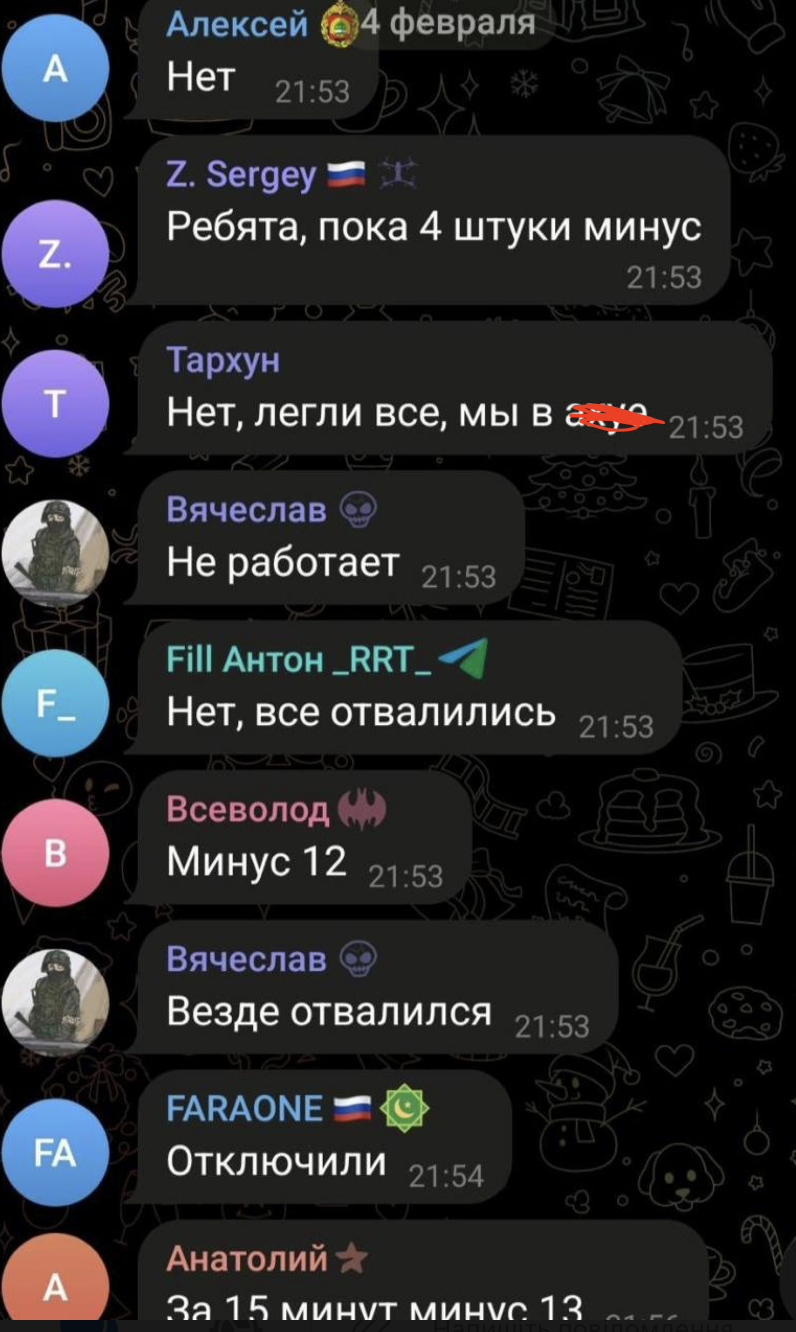This screenshot has height=1332, width=796.
Task: Tap Анатолий's orange avatar
Action: [x=55, y=1285]
